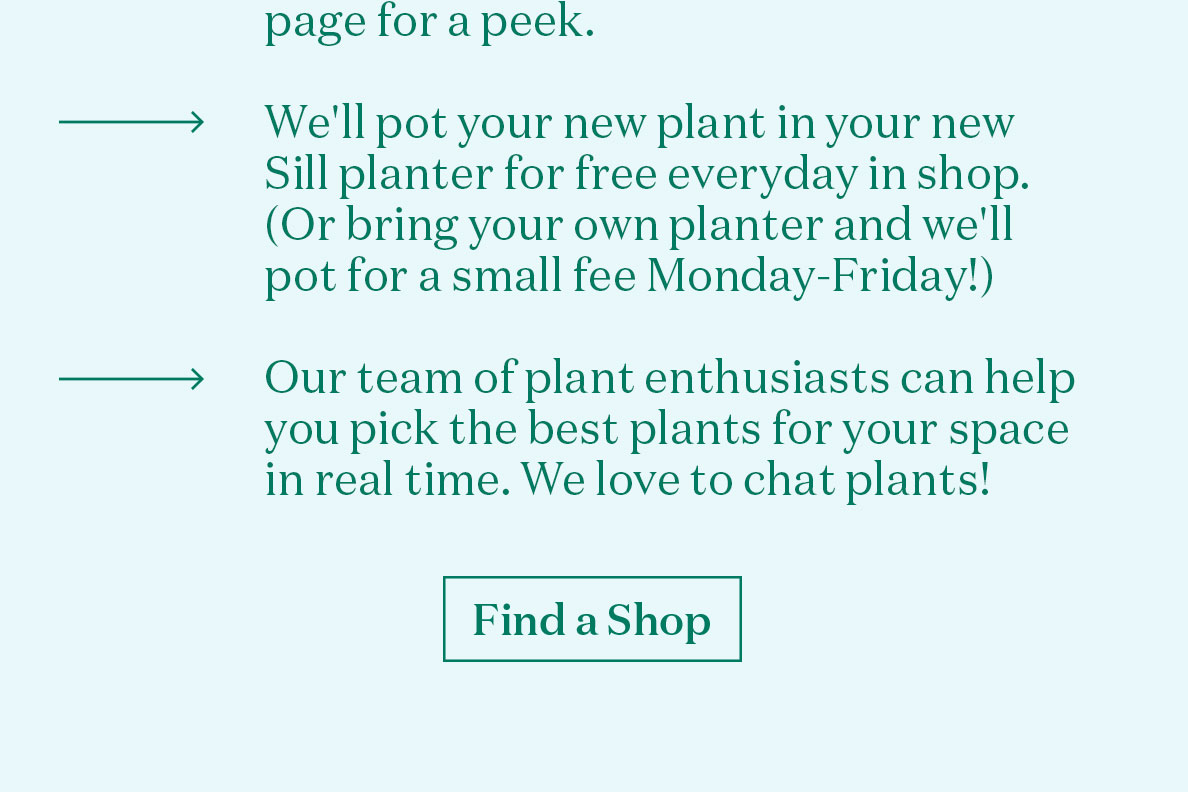Tap the Find a Shop button
Screen dimensions: 1188x792
592,619
